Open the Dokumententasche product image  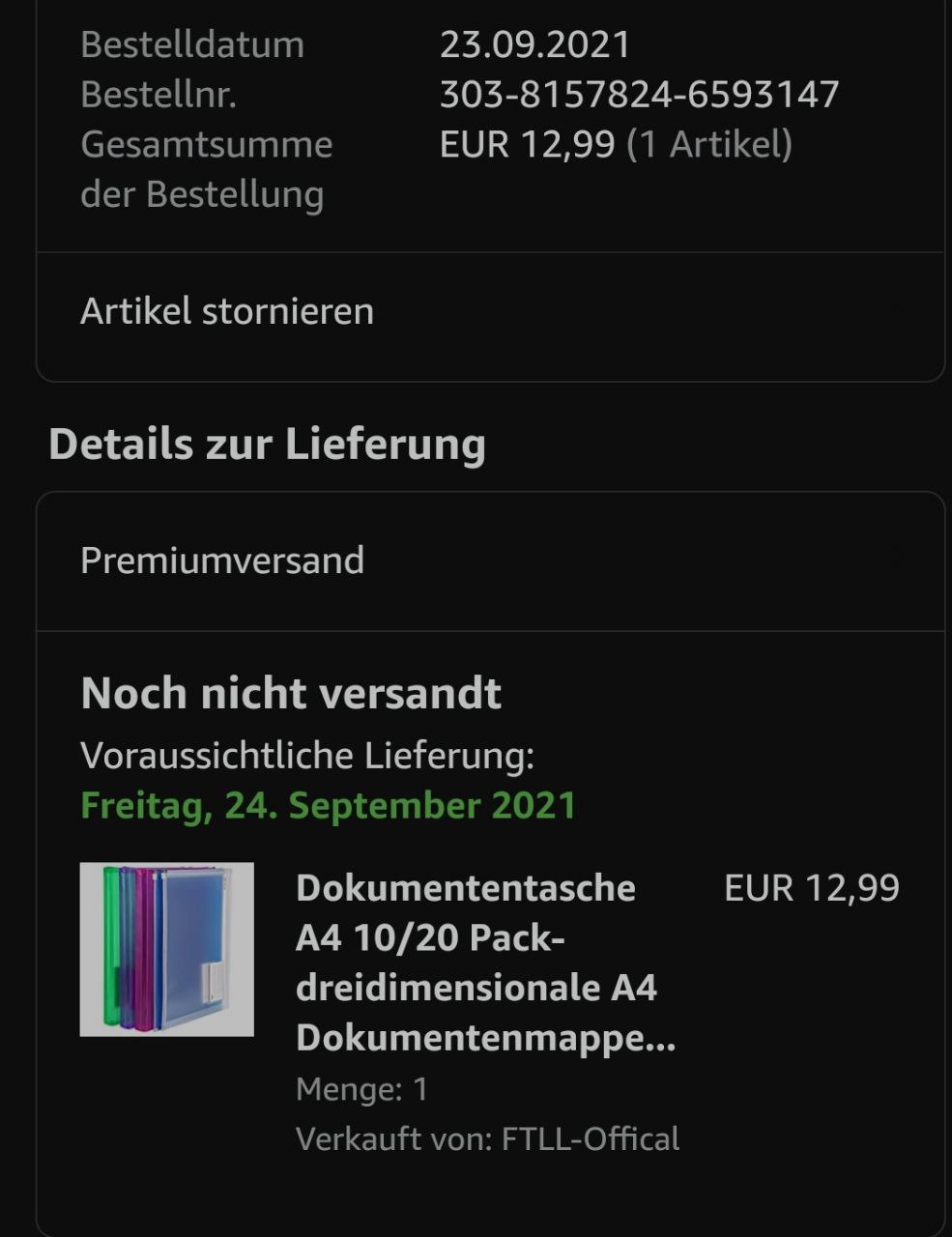point(167,949)
